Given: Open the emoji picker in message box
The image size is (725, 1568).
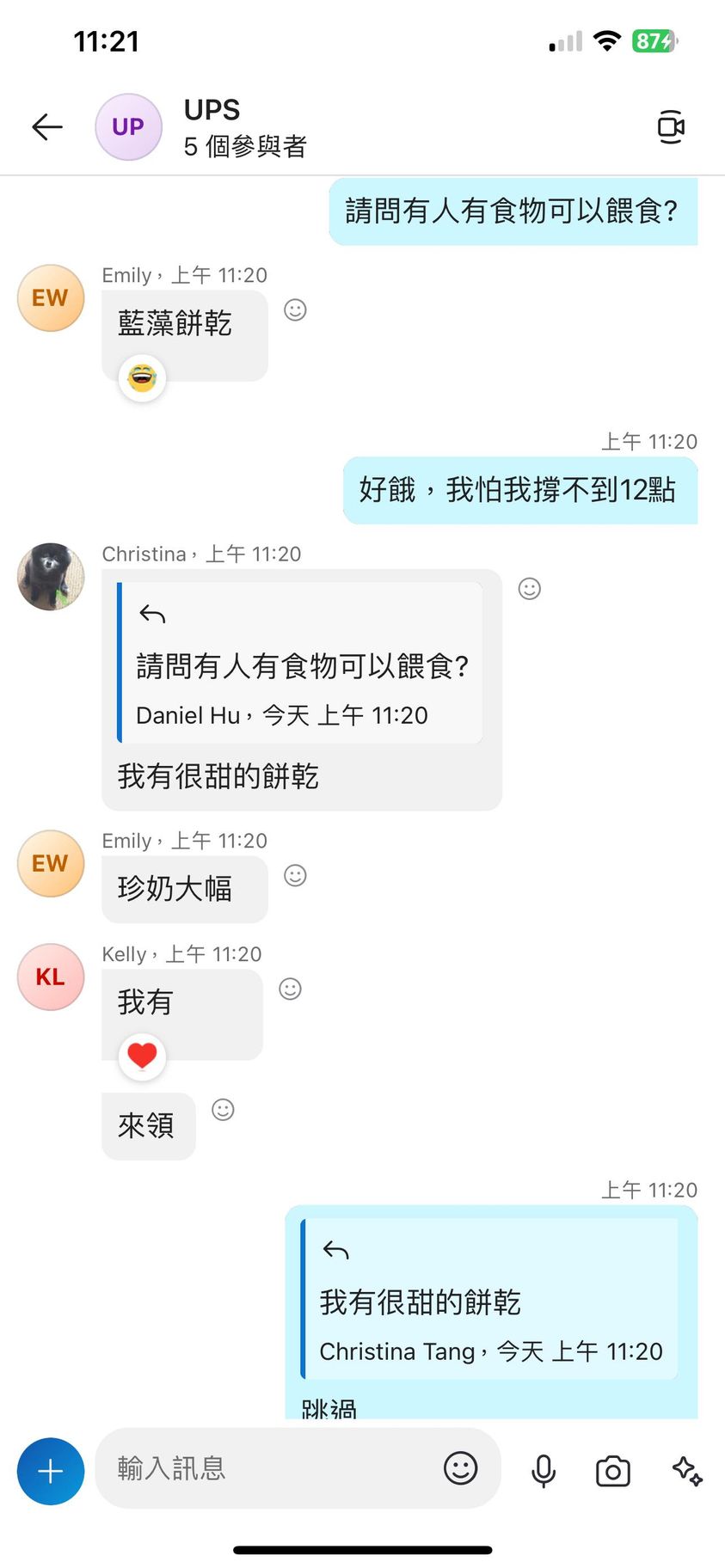Looking at the screenshot, I should point(460,1468).
